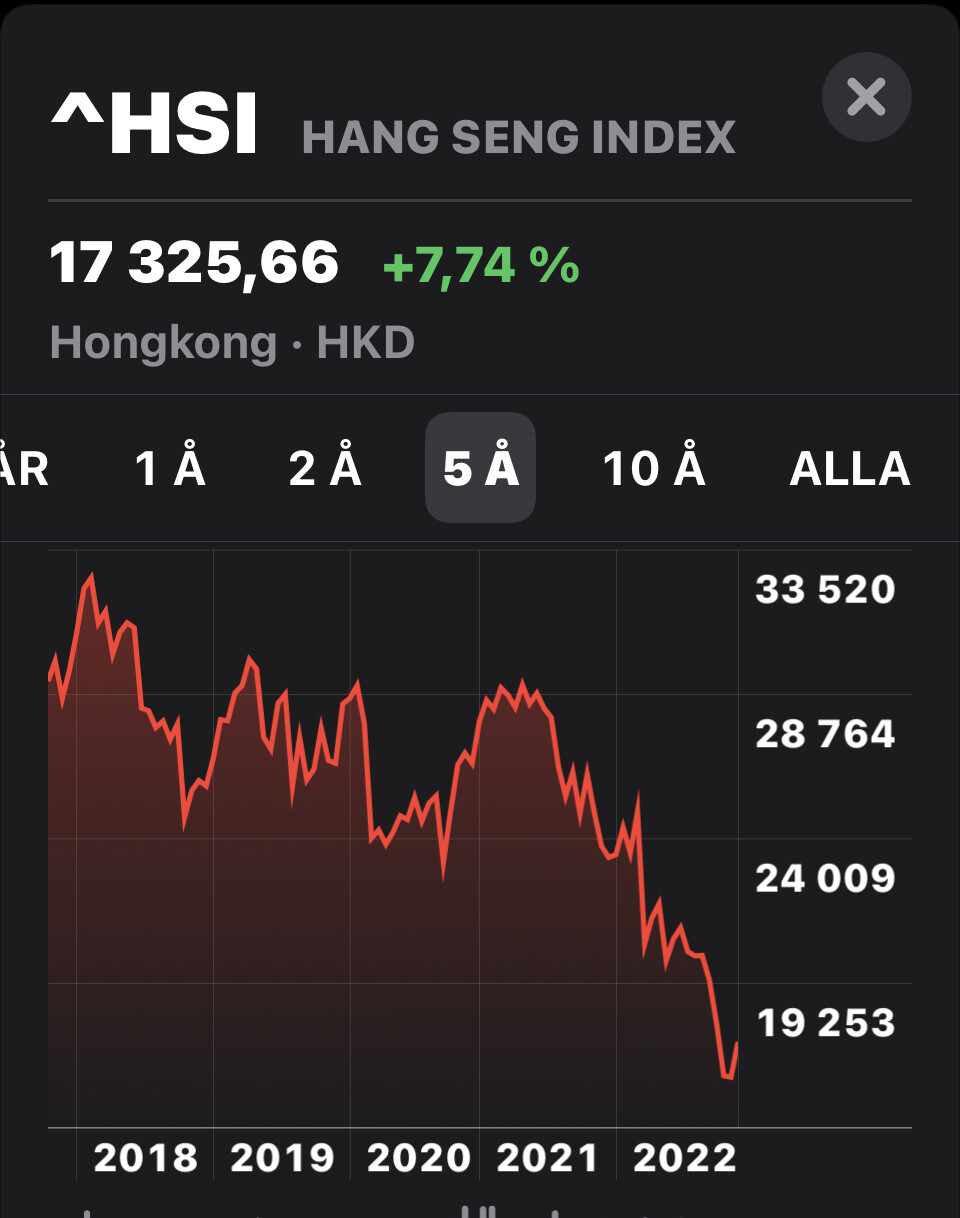
Task: Switch chart range to 1 Å
Action: (170, 468)
